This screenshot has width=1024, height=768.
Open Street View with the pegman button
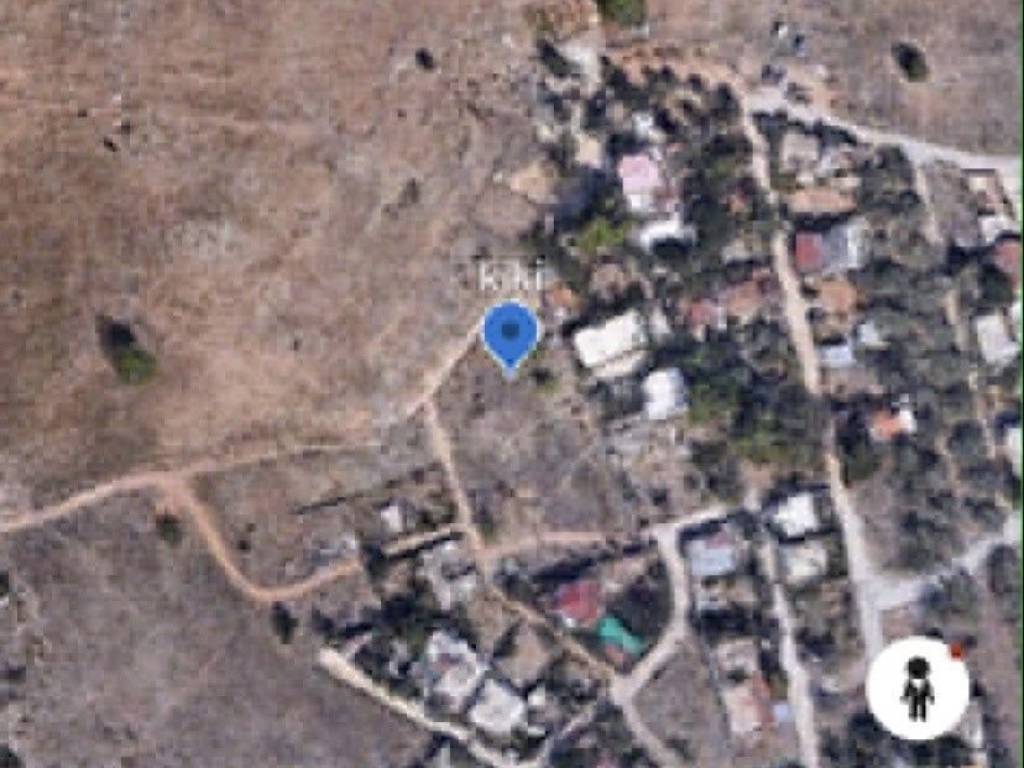click(x=917, y=687)
